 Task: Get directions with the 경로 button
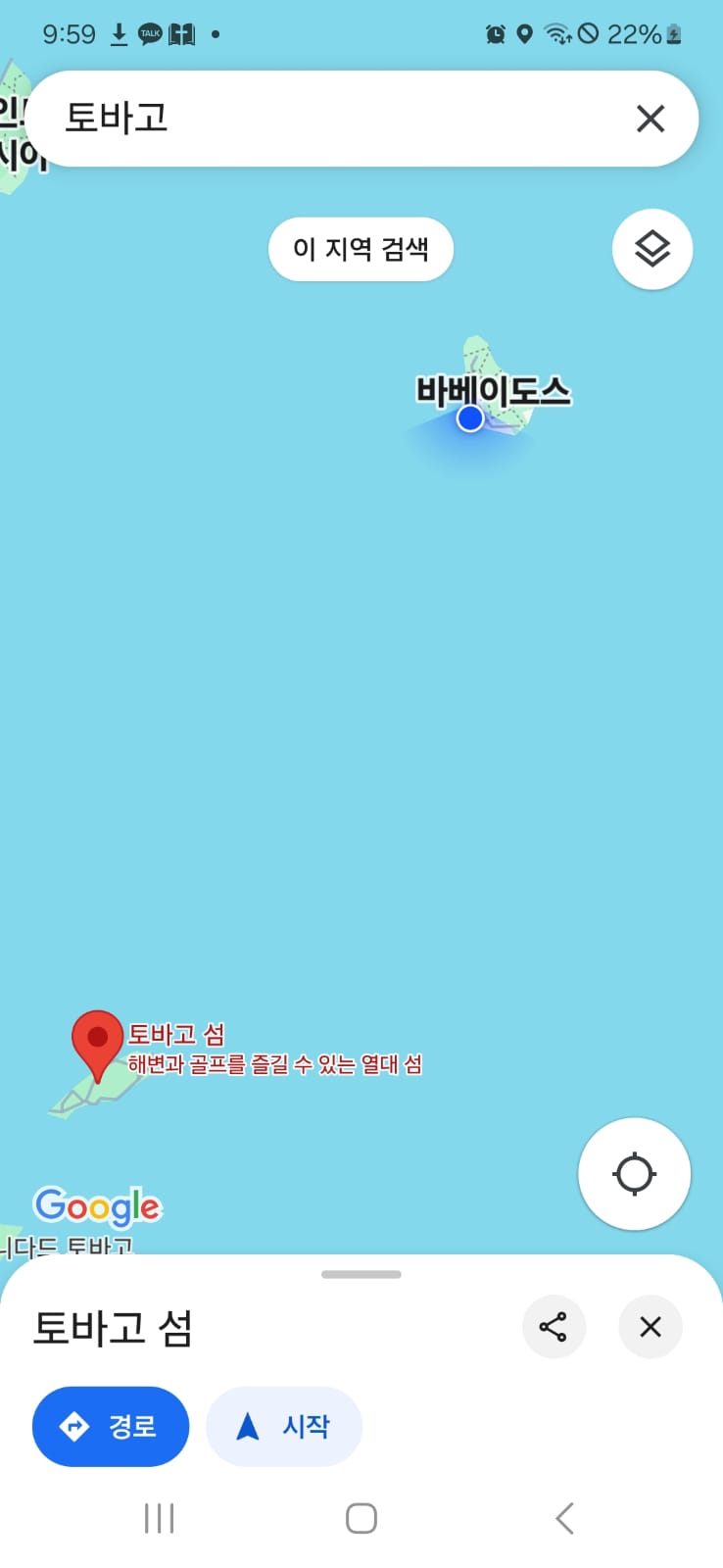coord(110,1427)
